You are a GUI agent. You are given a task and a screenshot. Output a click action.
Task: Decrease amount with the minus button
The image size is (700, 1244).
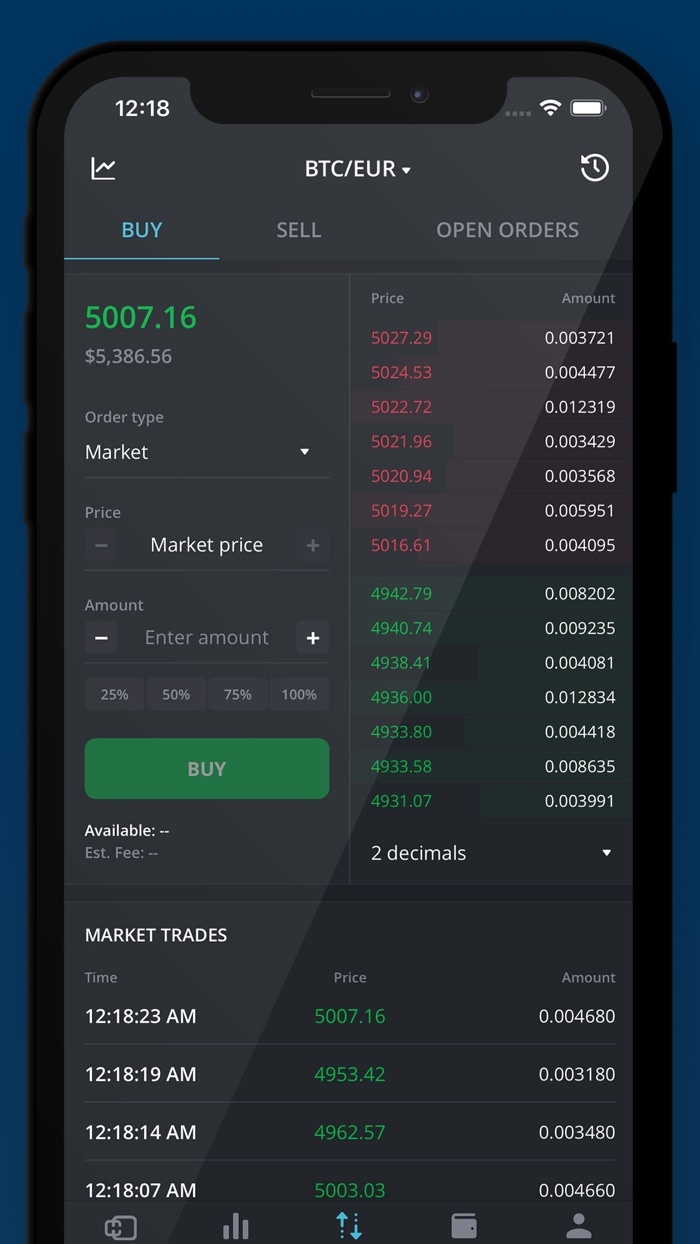tap(101, 638)
